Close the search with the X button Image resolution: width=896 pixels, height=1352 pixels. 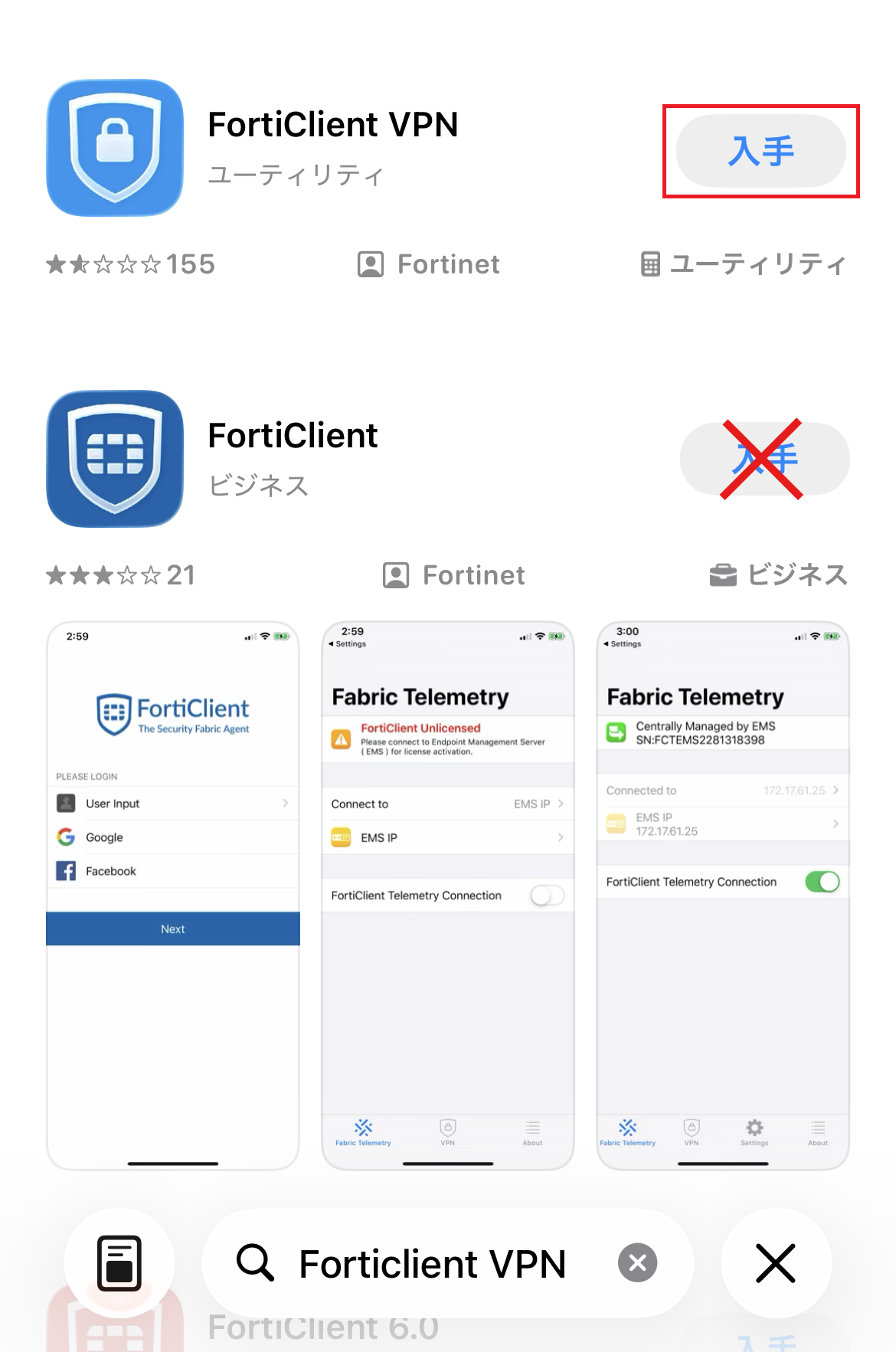pyautogui.click(x=776, y=1263)
